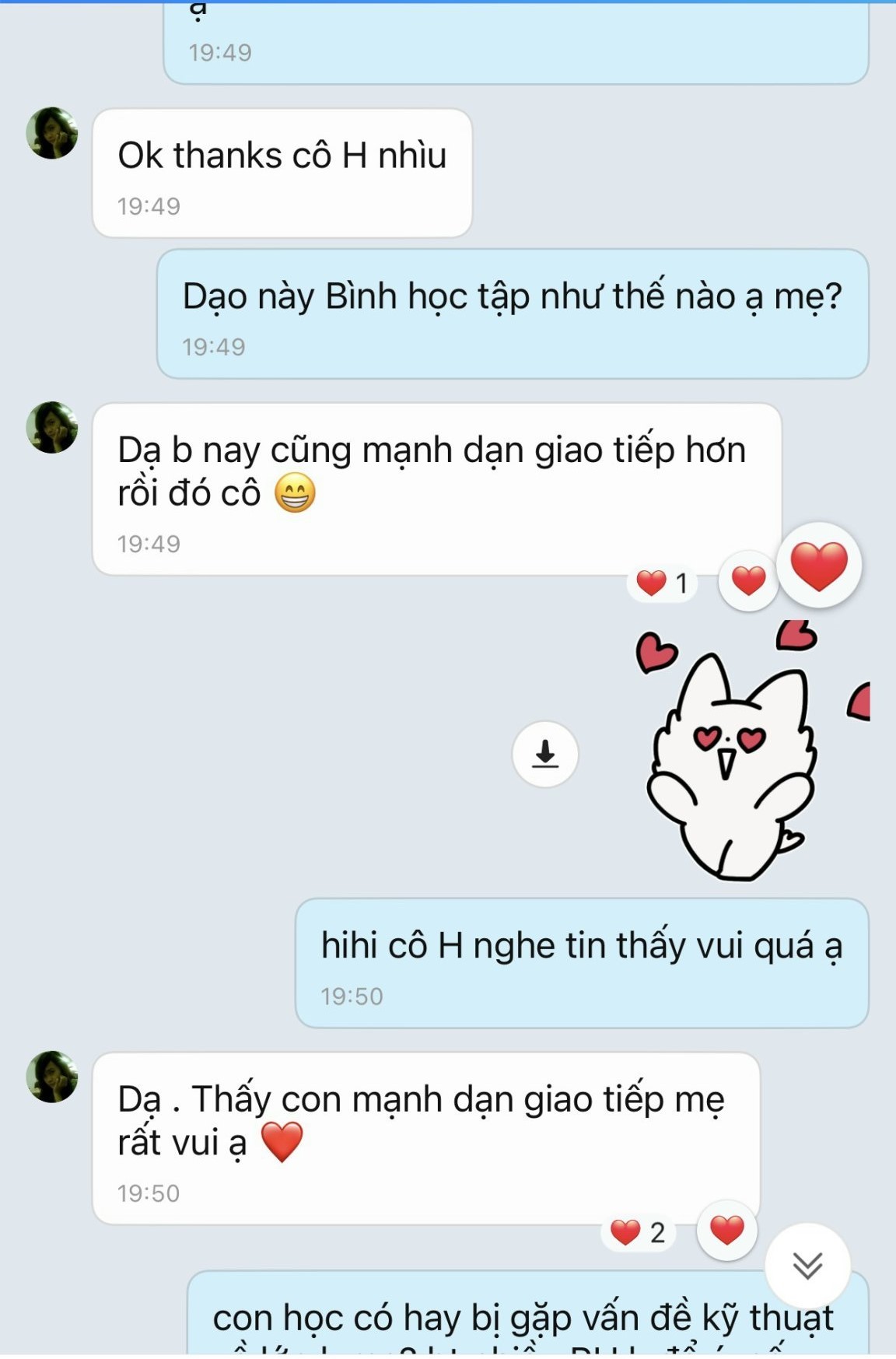This screenshot has width=896, height=1359.
Task: Heart the 'mẹ rất vui ạ' message
Action: (726, 1231)
